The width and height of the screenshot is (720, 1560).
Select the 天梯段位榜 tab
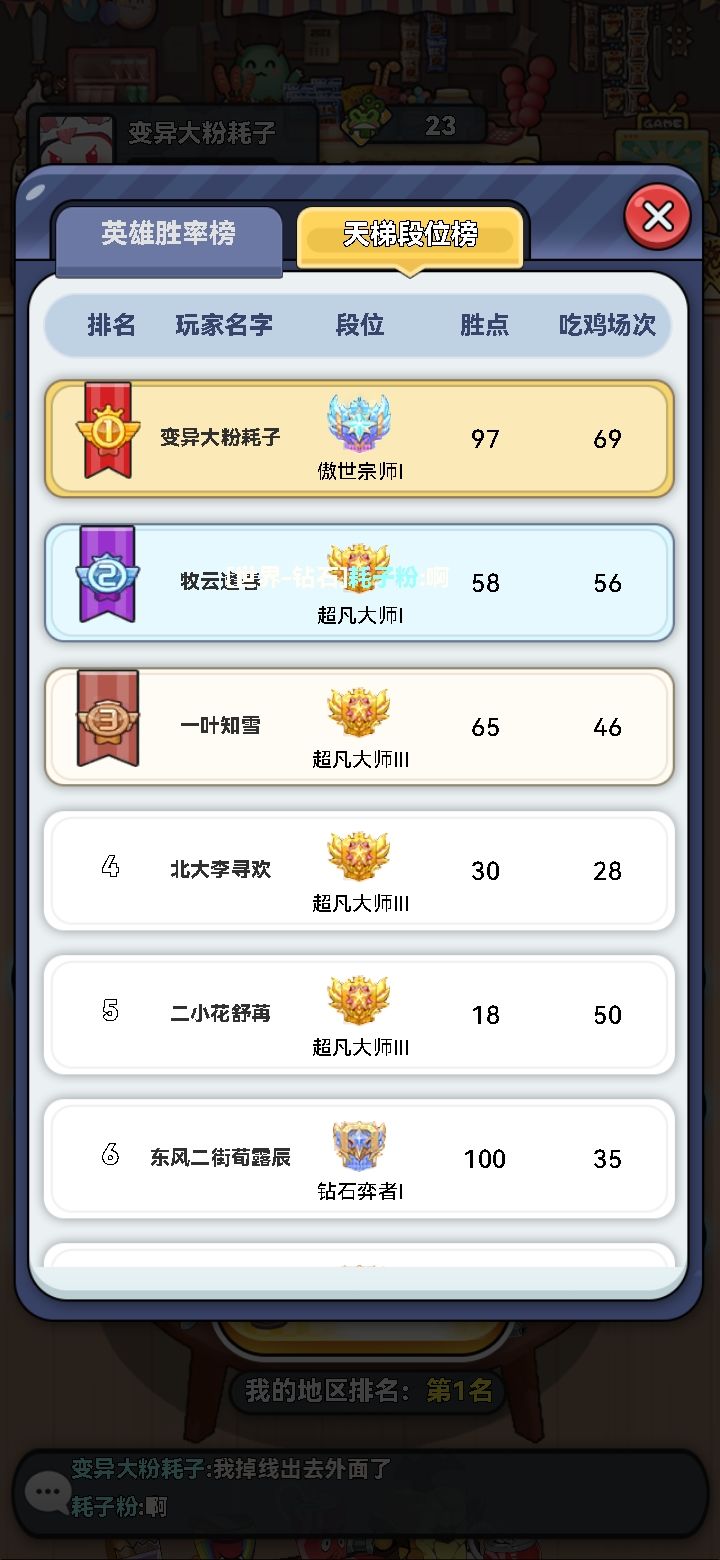(x=410, y=232)
